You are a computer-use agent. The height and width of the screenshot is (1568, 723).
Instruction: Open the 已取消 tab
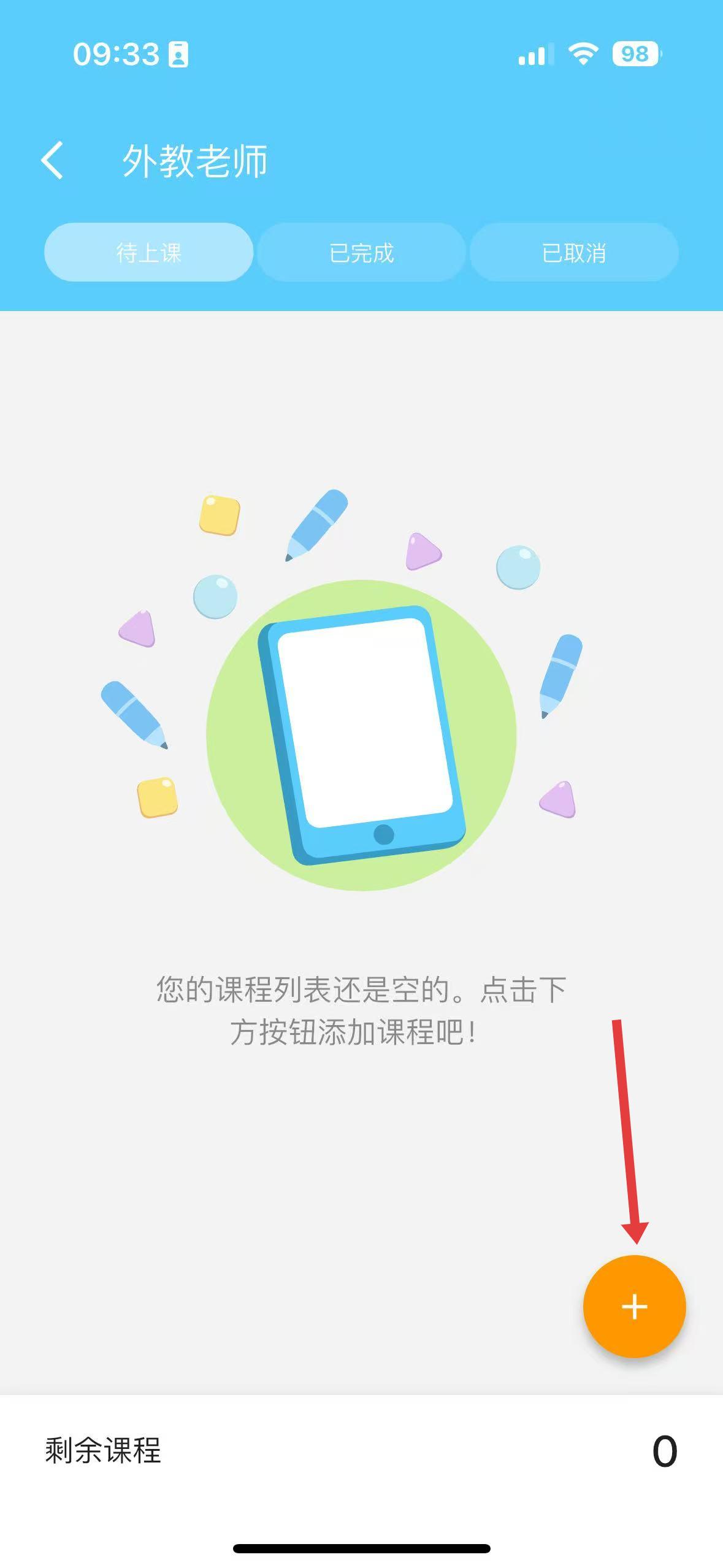574,252
